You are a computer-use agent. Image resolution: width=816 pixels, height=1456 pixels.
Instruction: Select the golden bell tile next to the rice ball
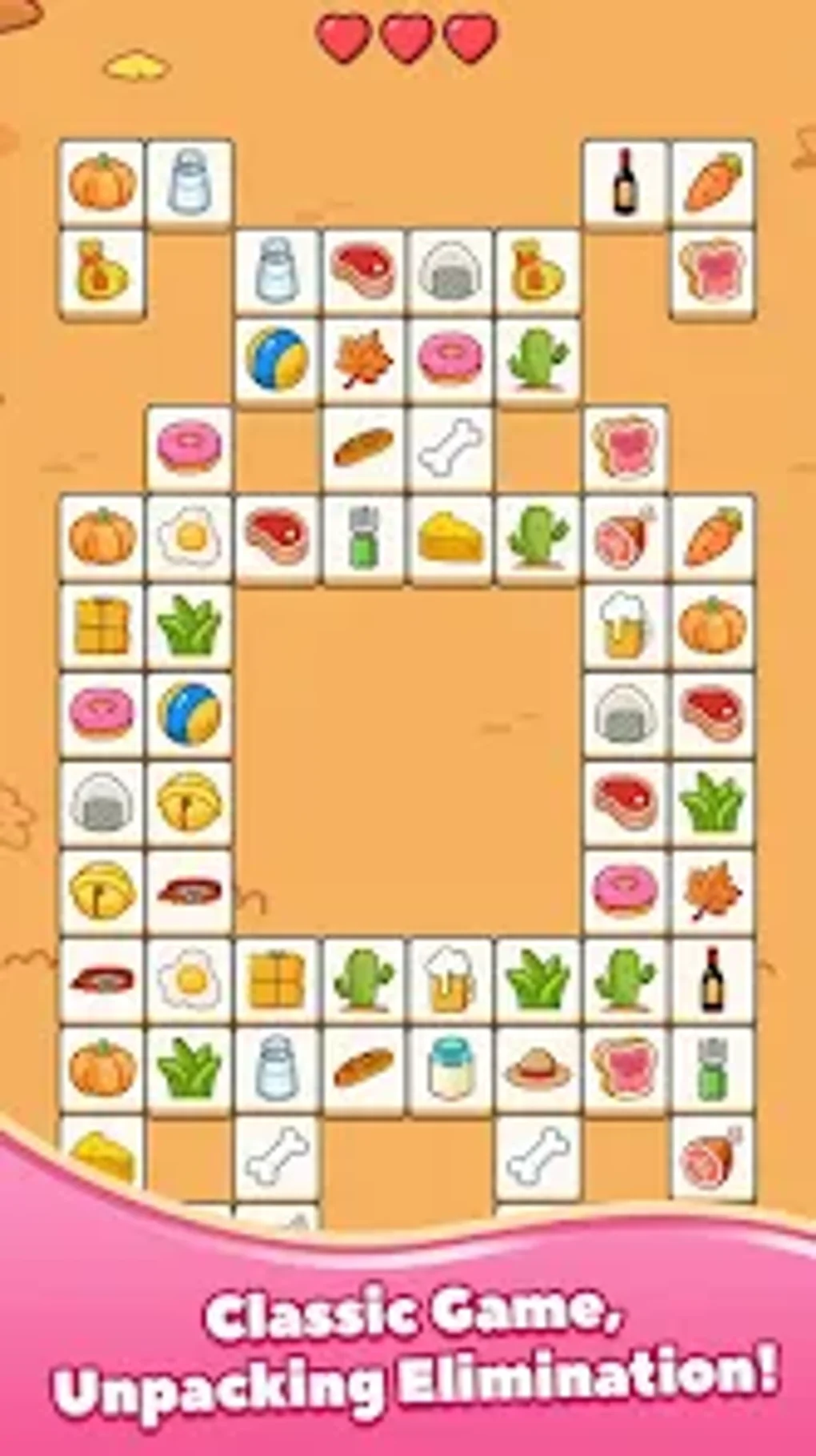tap(189, 804)
